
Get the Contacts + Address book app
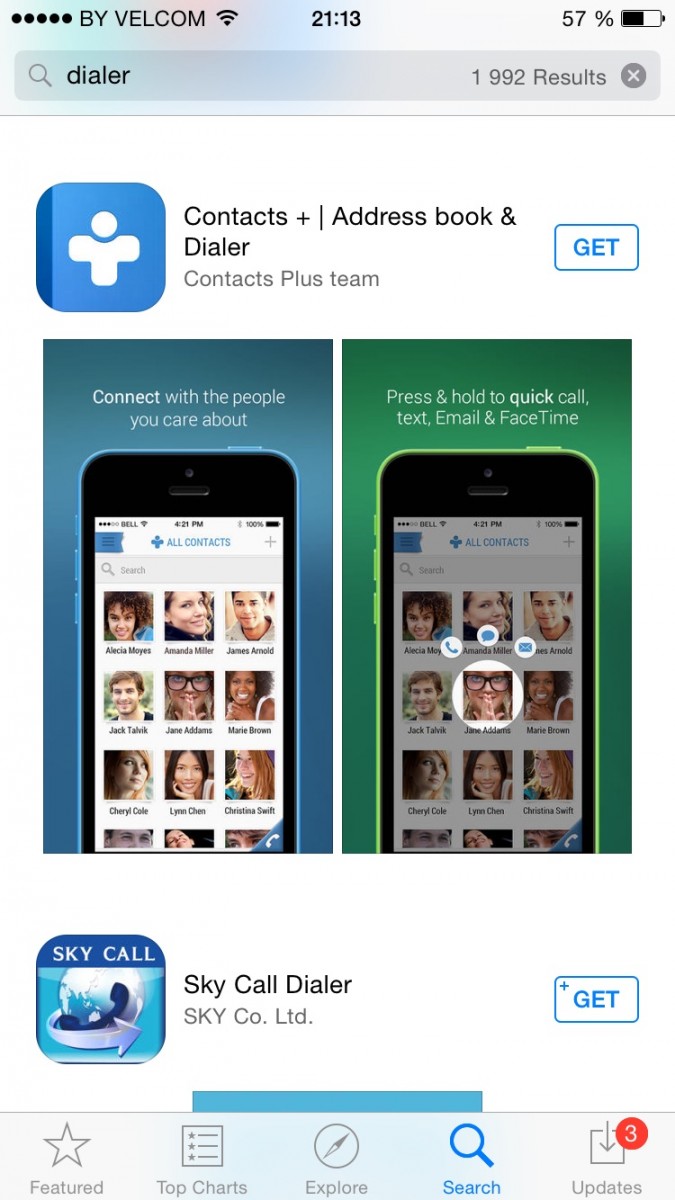point(596,247)
